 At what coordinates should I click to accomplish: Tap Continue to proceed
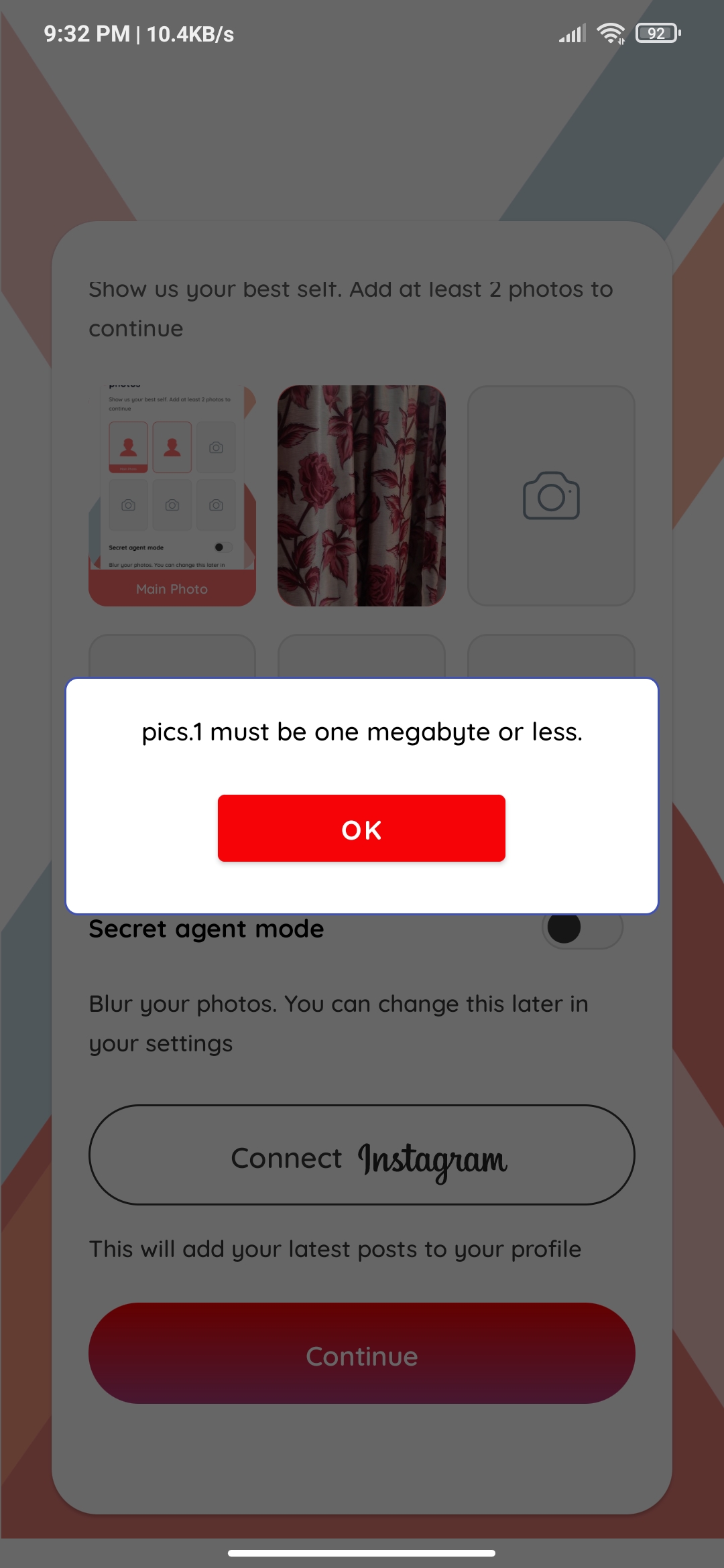[x=362, y=1353]
